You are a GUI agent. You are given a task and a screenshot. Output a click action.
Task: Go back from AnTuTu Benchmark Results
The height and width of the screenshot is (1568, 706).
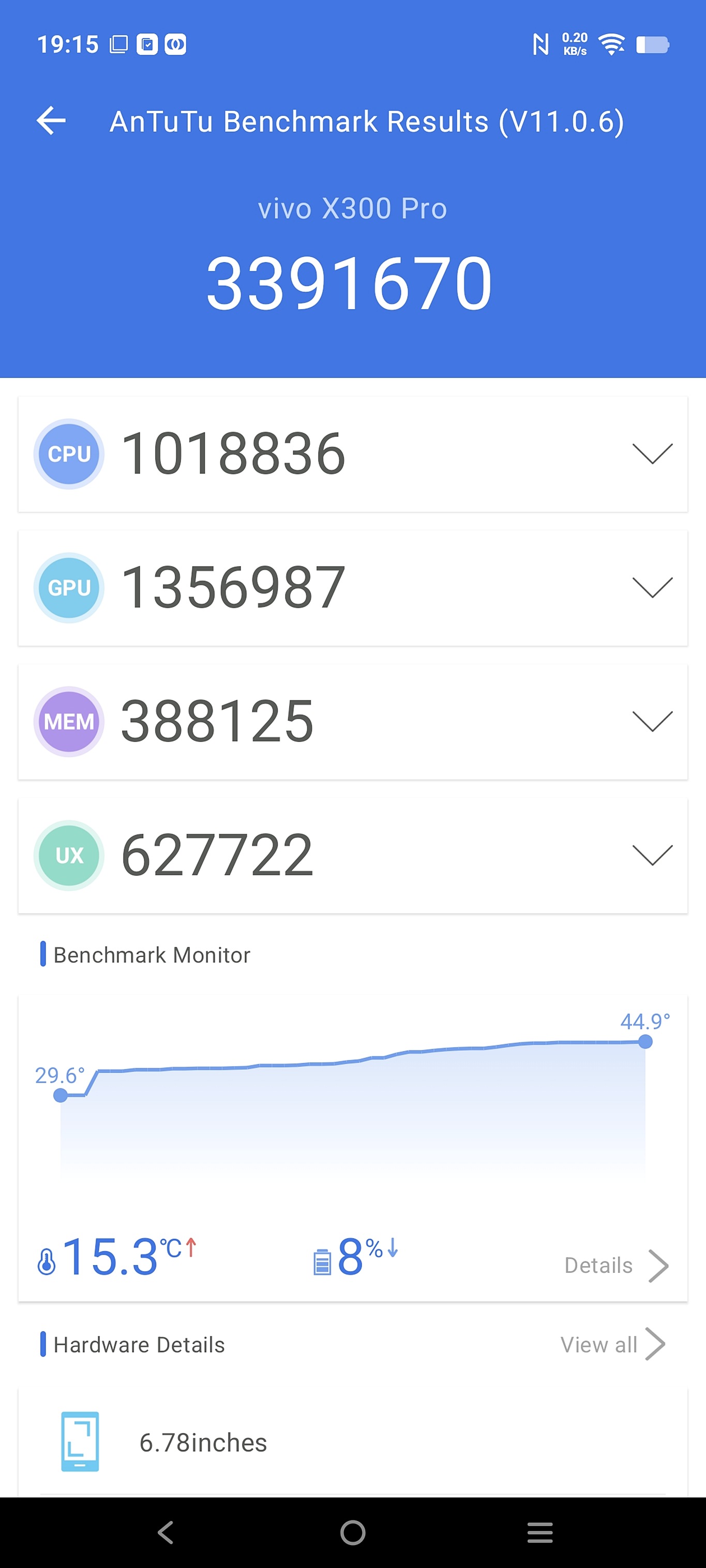tap(51, 120)
